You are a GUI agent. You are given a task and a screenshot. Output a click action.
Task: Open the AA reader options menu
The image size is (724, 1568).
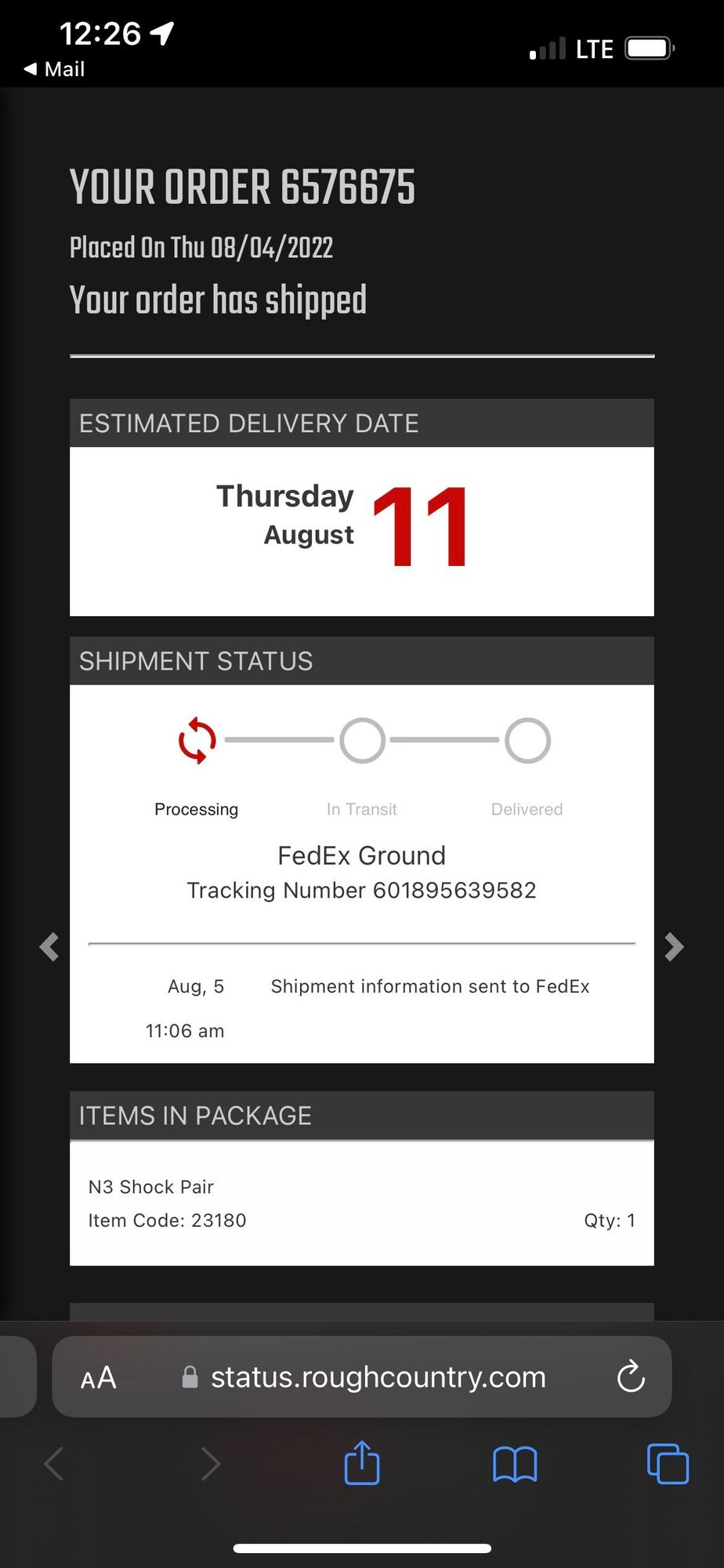coord(99,1377)
